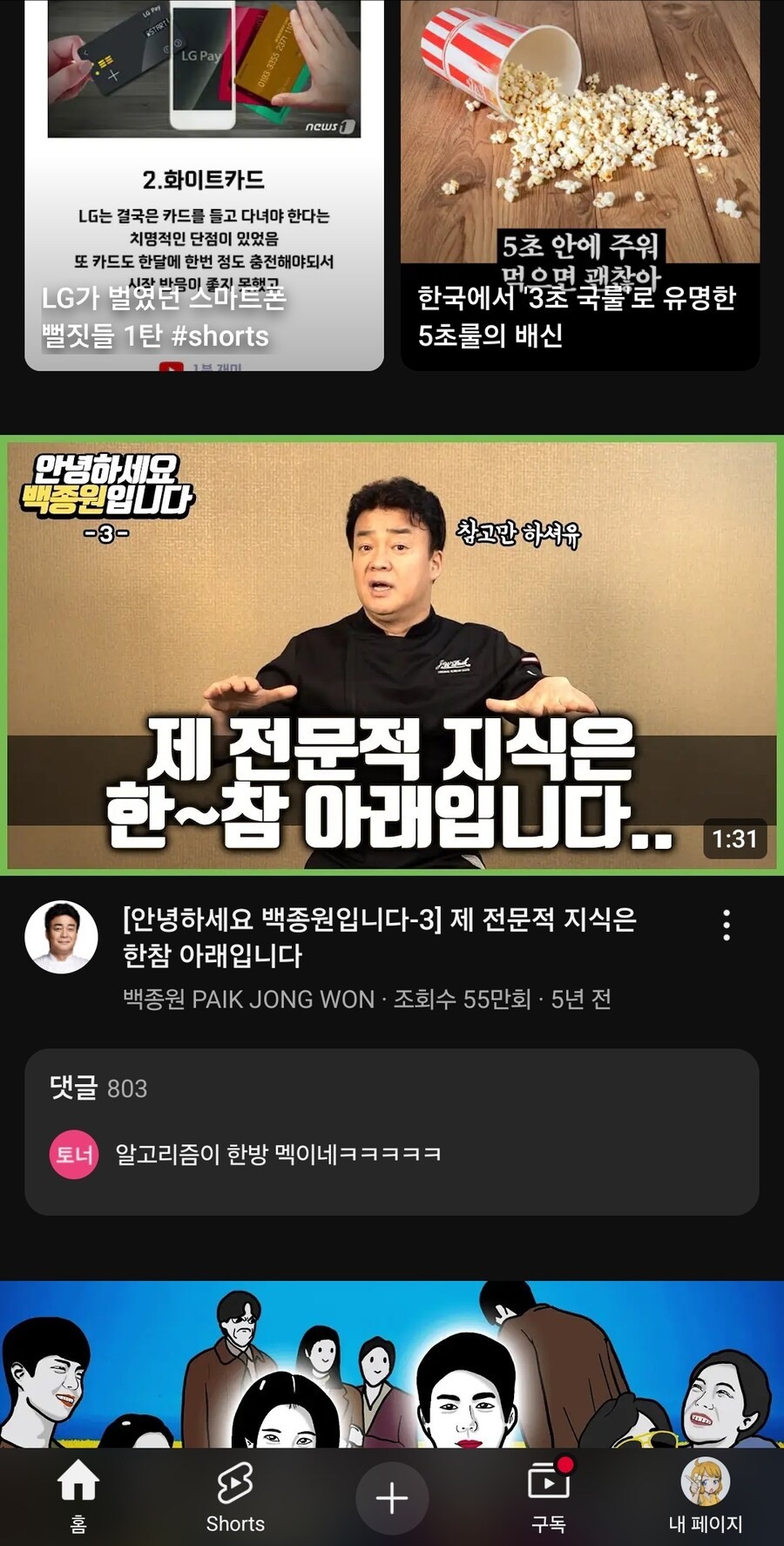Open the cartoon faces video thumbnail
Screen dimensions: 784x1546
392,1364
